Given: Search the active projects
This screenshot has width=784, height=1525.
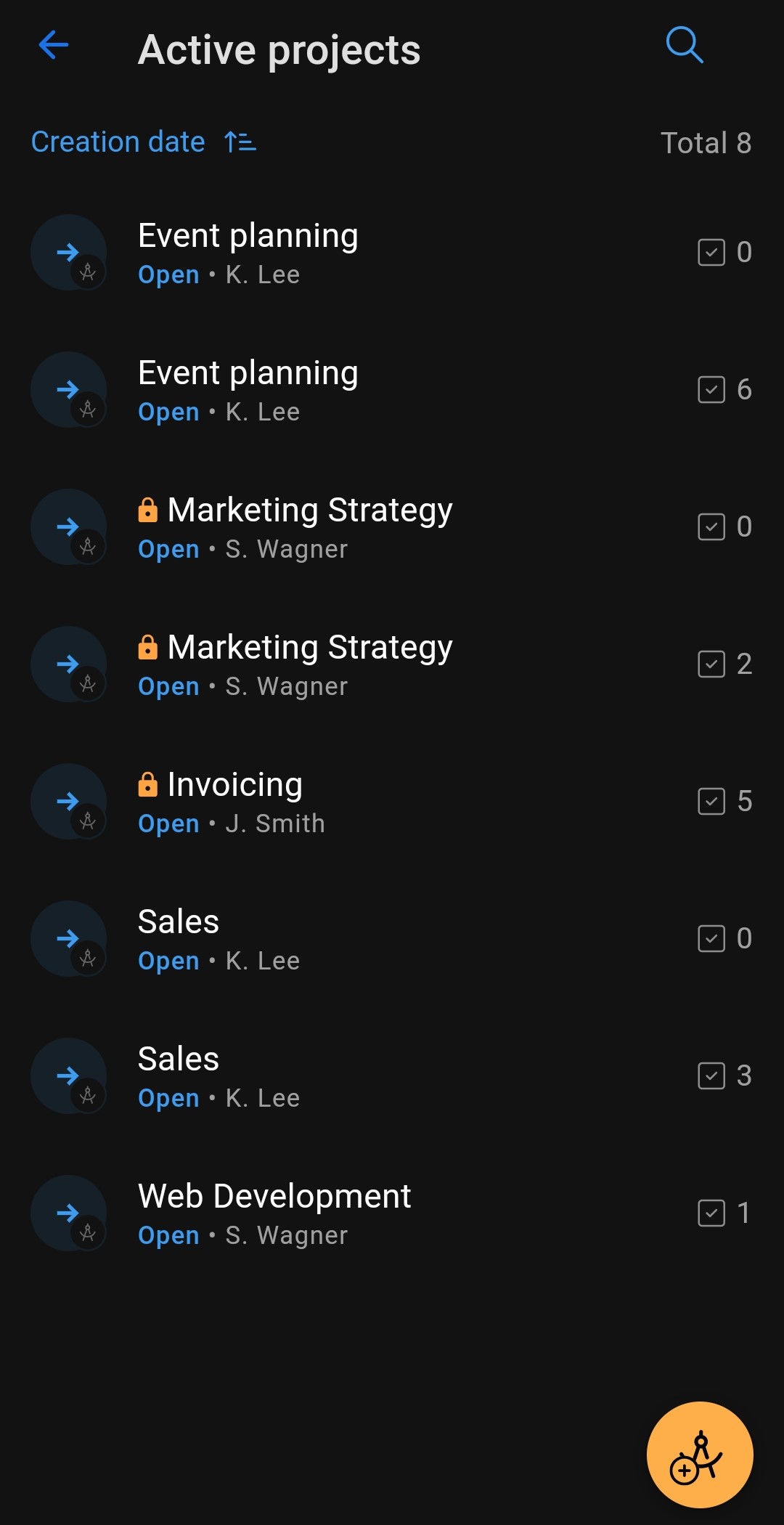Looking at the screenshot, I should [x=685, y=45].
